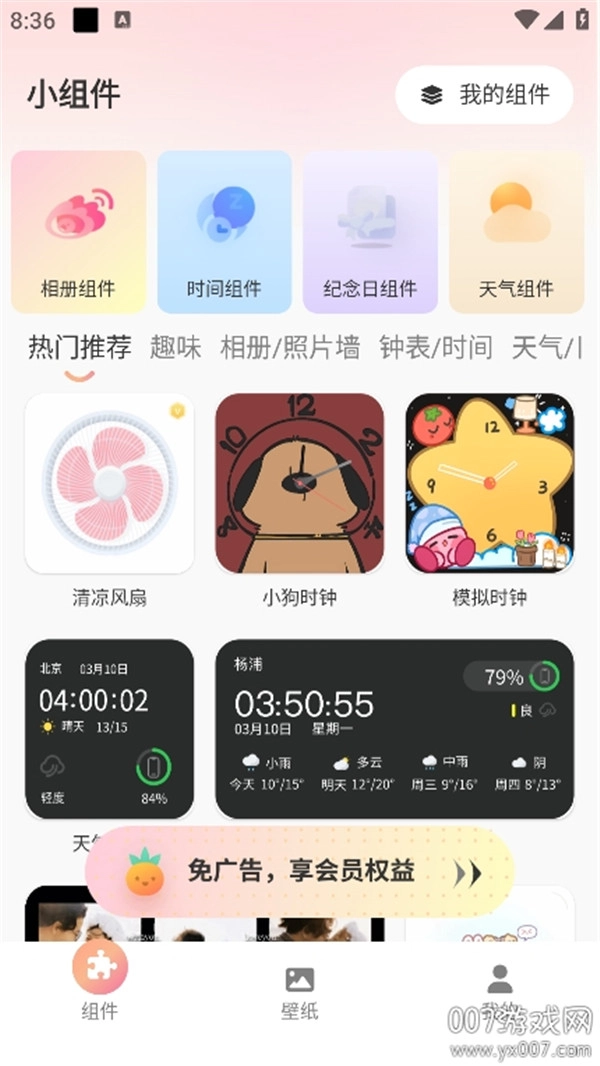Open the 纪念日组件 category card

coord(370,232)
